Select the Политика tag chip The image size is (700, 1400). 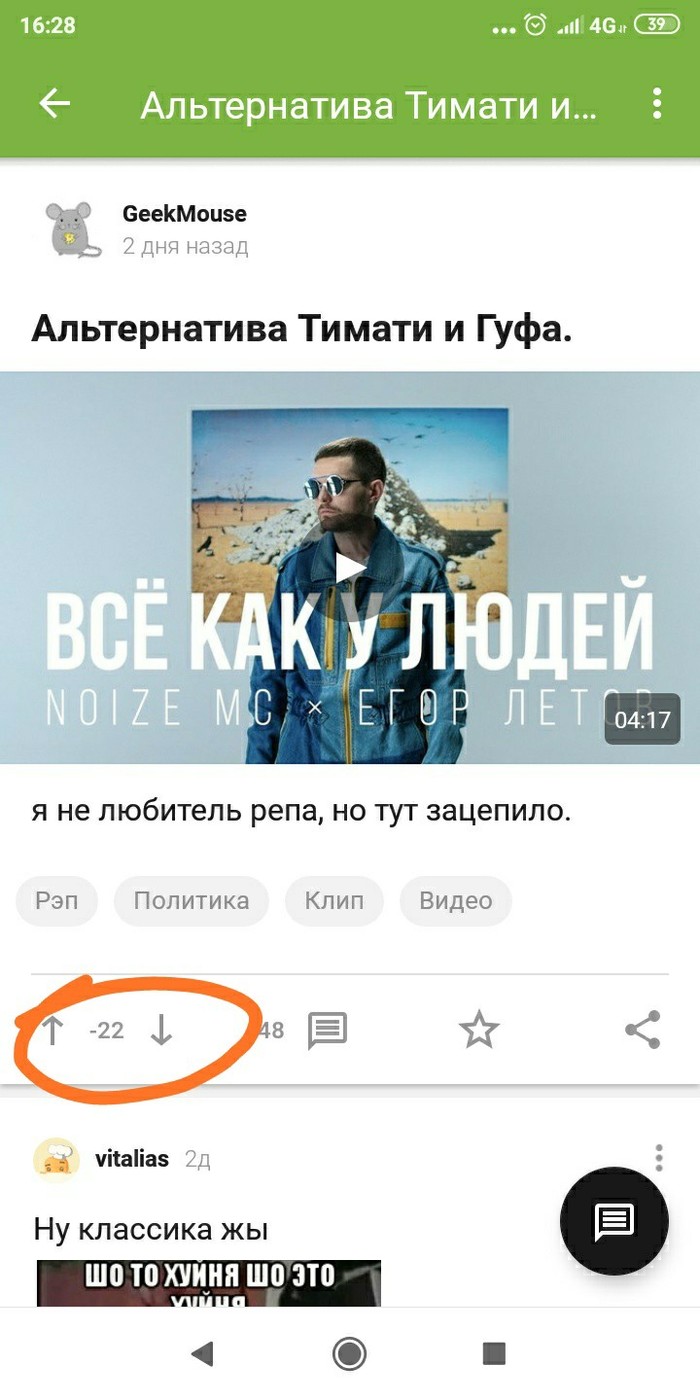(191, 901)
